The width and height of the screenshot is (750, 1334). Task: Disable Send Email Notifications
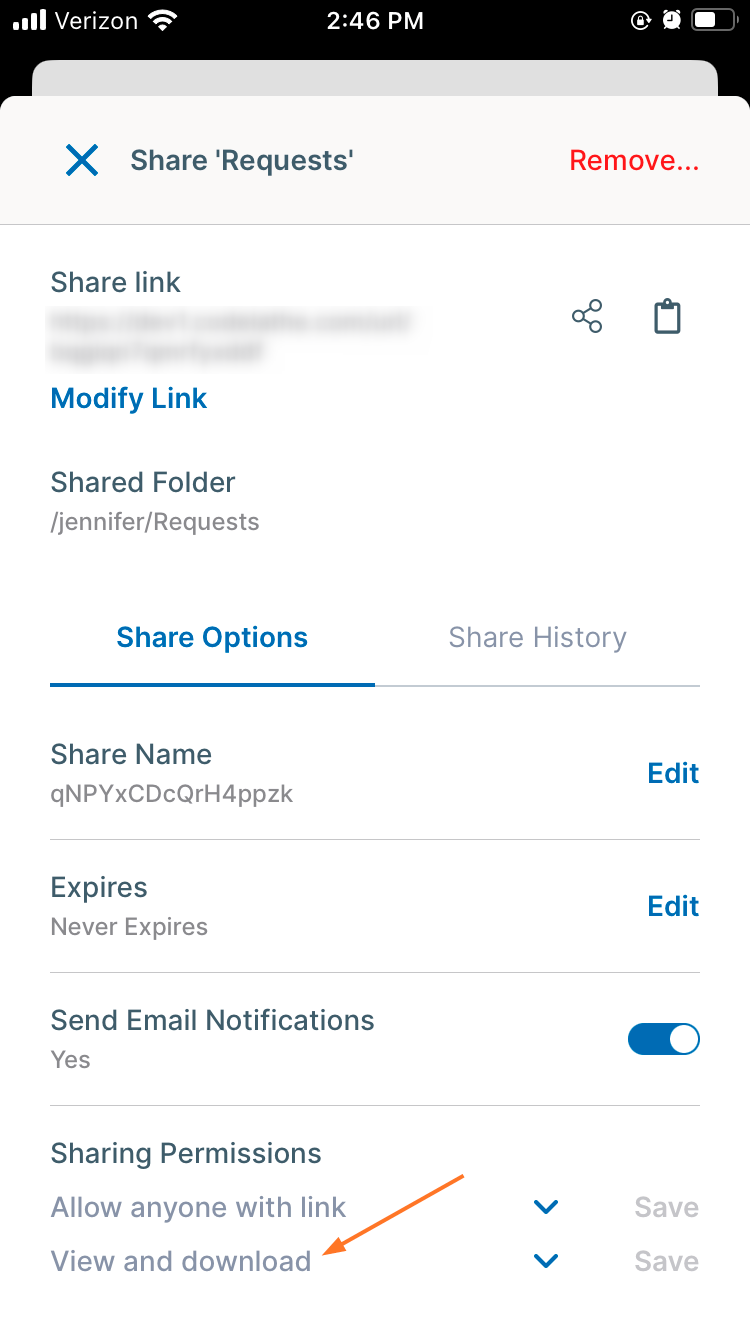663,1039
